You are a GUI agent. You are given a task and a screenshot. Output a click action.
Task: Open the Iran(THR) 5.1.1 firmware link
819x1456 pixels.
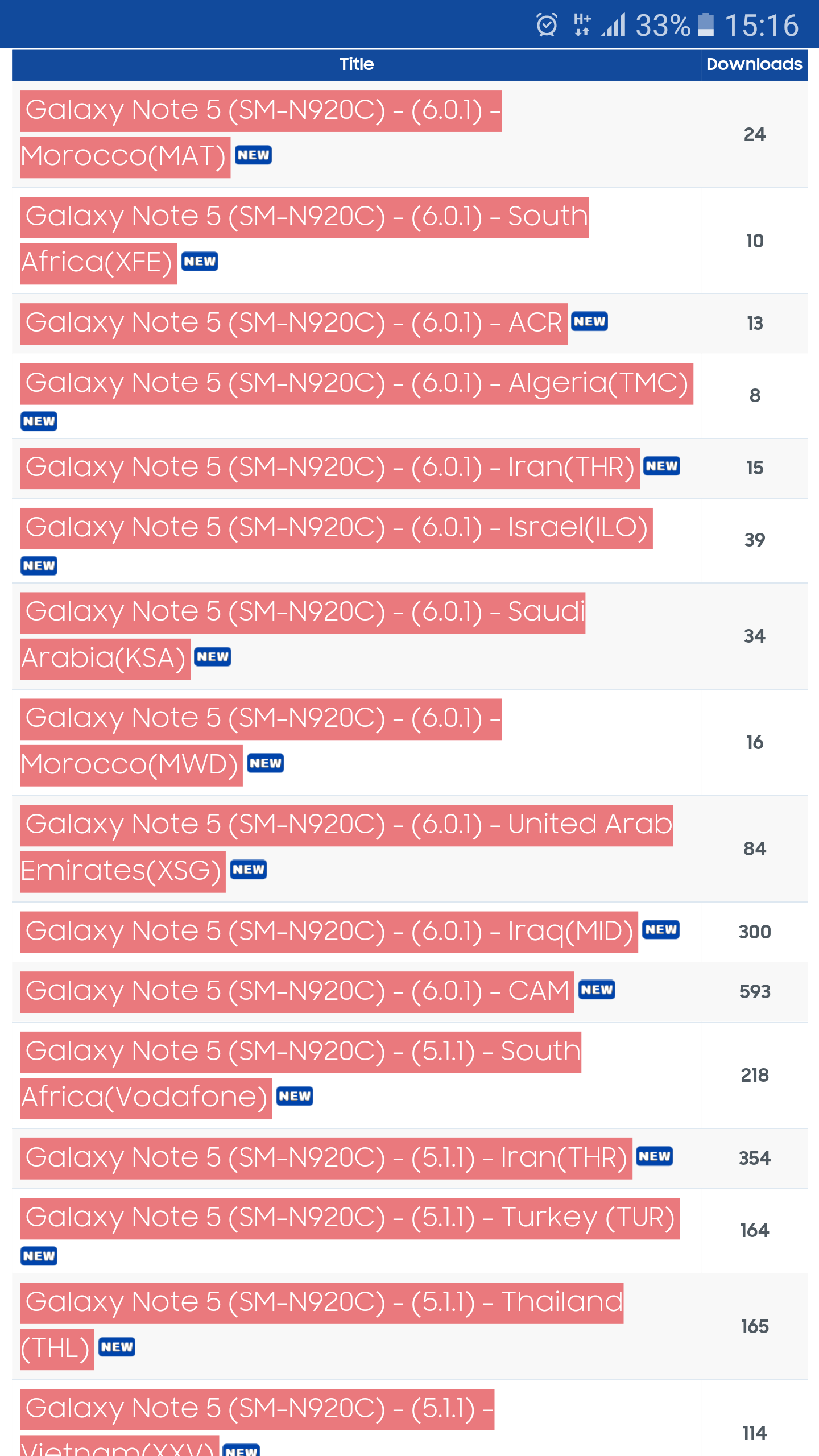pyautogui.click(x=326, y=1159)
